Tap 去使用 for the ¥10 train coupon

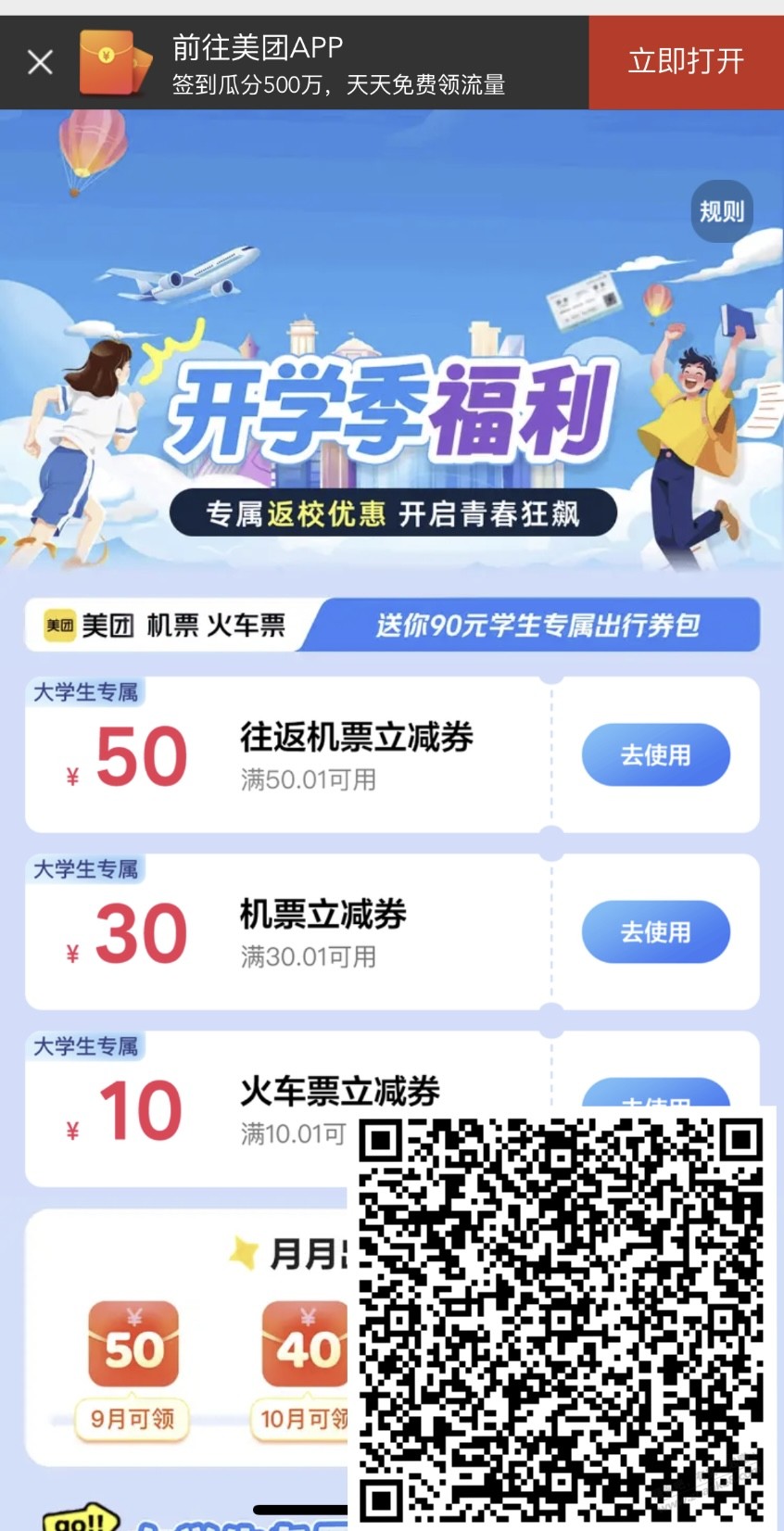(x=655, y=1105)
